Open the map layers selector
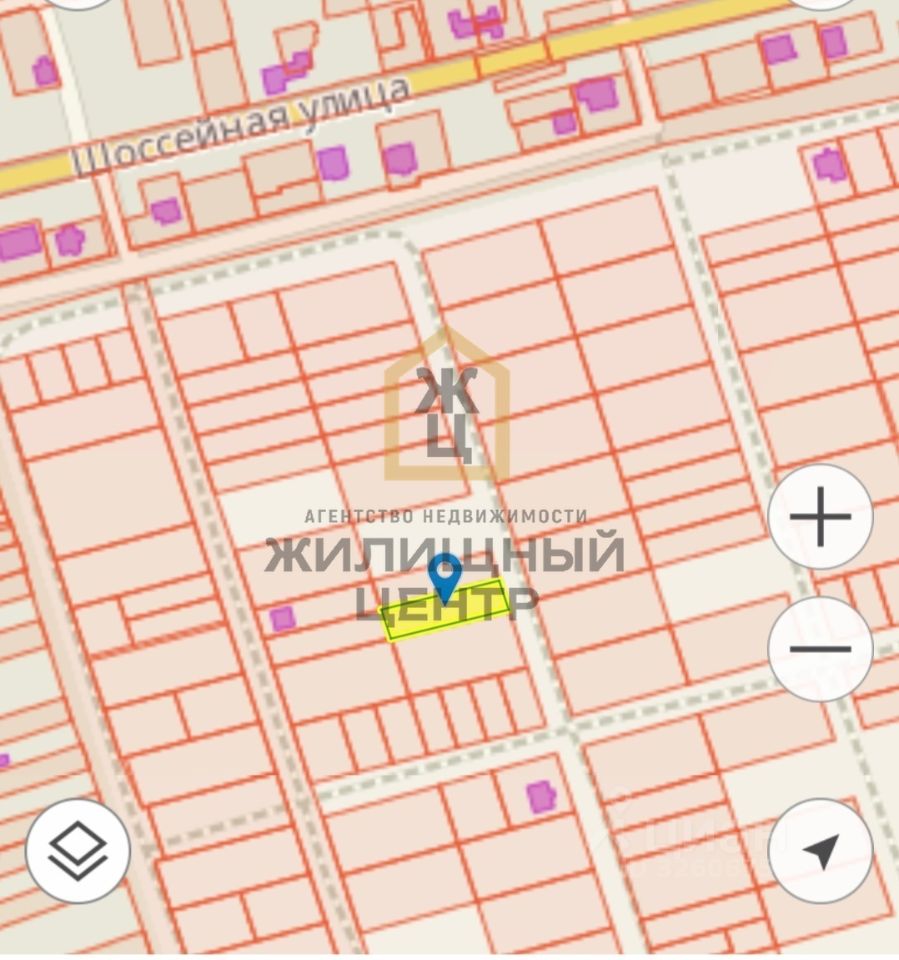The height and width of the screenshot is (960, 899). 78,851
